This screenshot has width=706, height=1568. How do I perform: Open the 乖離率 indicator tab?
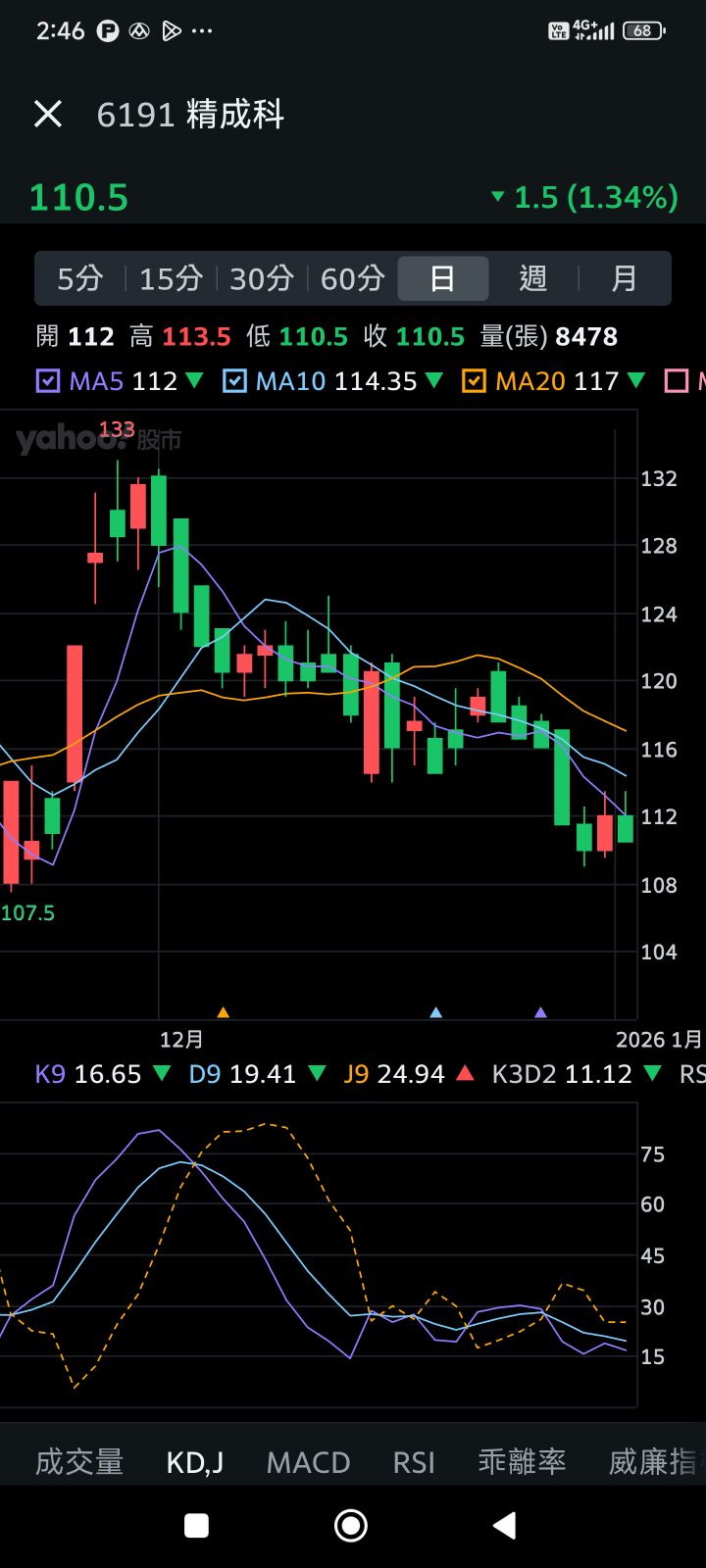pyautogui.click(x=522, y=1462)
